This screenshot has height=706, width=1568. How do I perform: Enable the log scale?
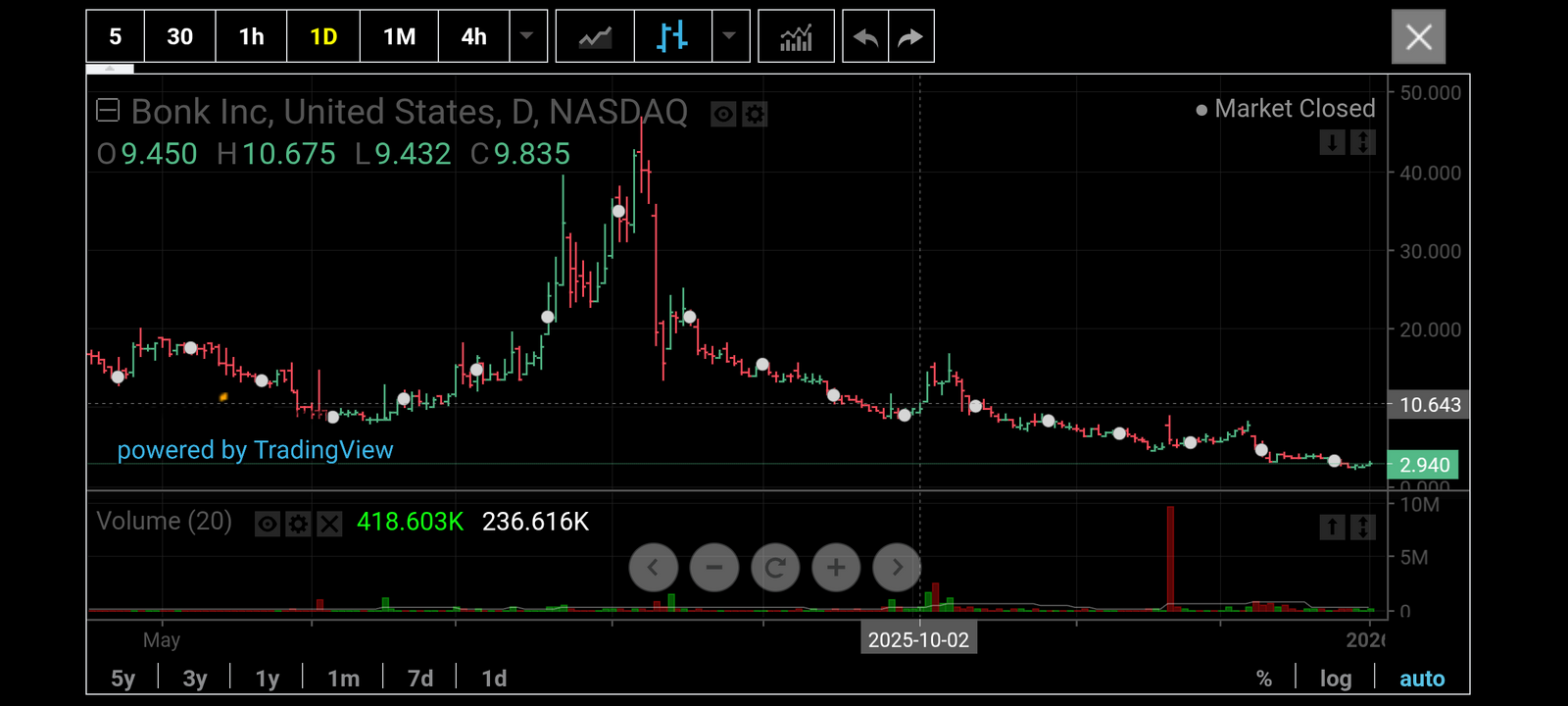[x=1335, y=679]
